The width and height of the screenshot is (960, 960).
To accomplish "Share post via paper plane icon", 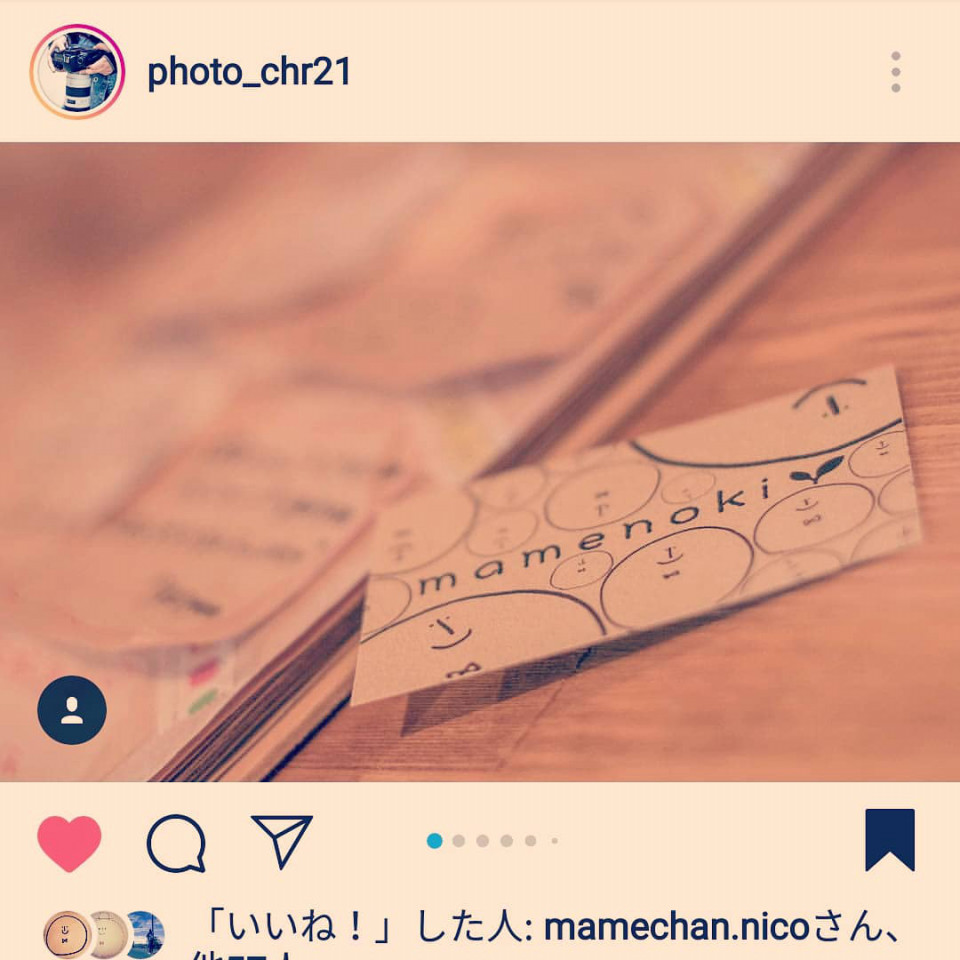I will pos(282,840).
